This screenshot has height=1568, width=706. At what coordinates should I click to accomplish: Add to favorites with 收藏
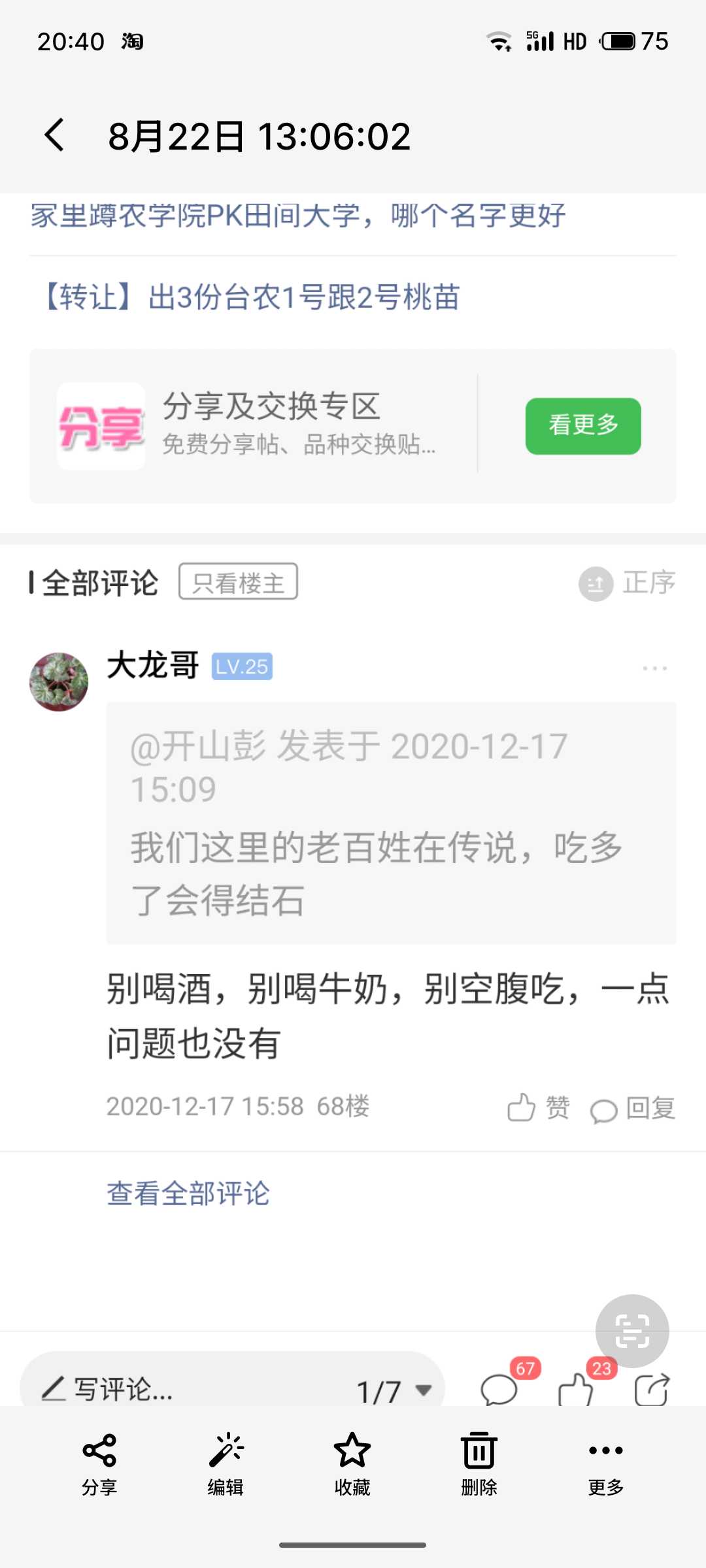point(352,1463)
